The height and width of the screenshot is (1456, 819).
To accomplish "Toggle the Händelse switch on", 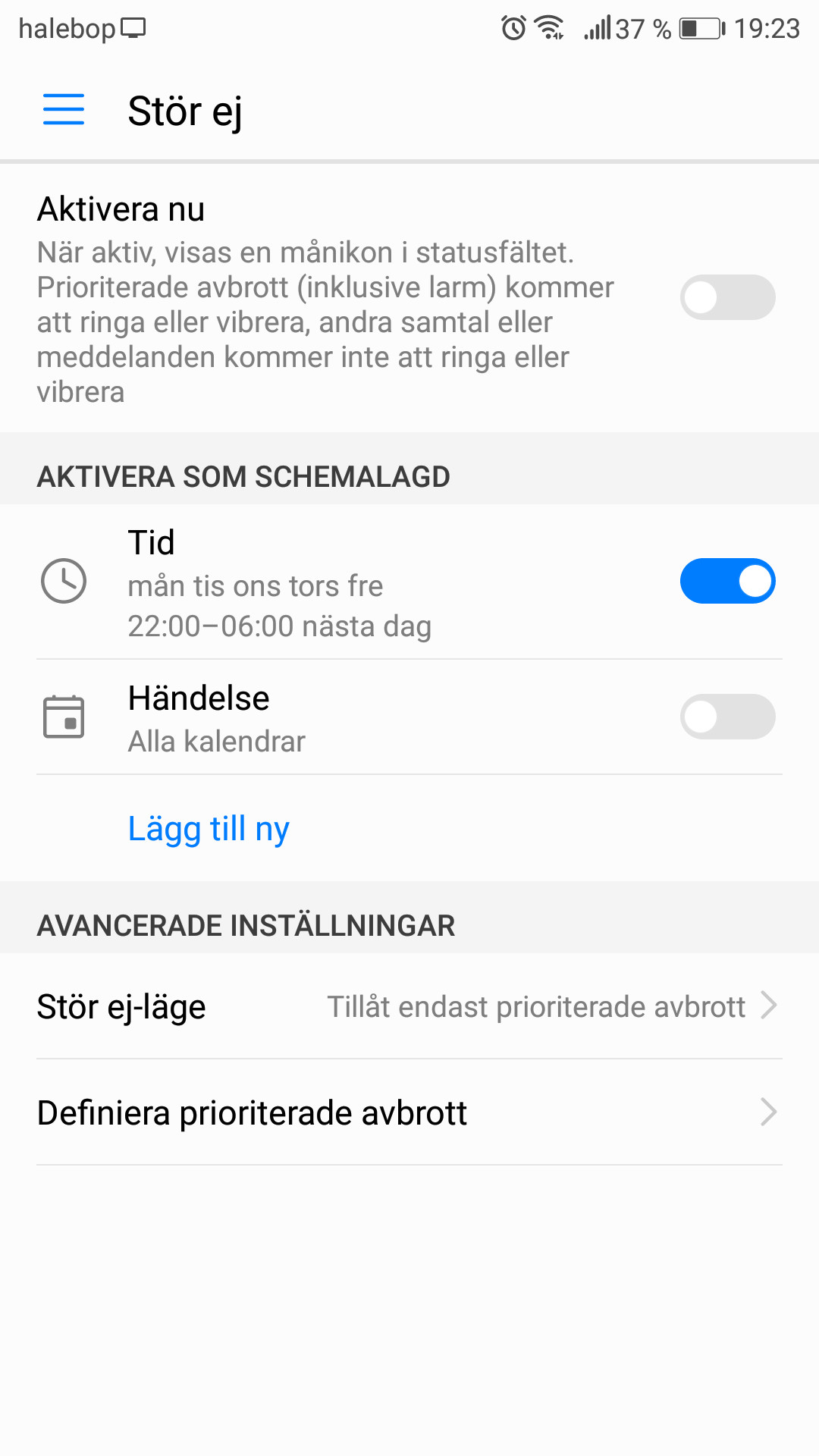I will (727, 717).
